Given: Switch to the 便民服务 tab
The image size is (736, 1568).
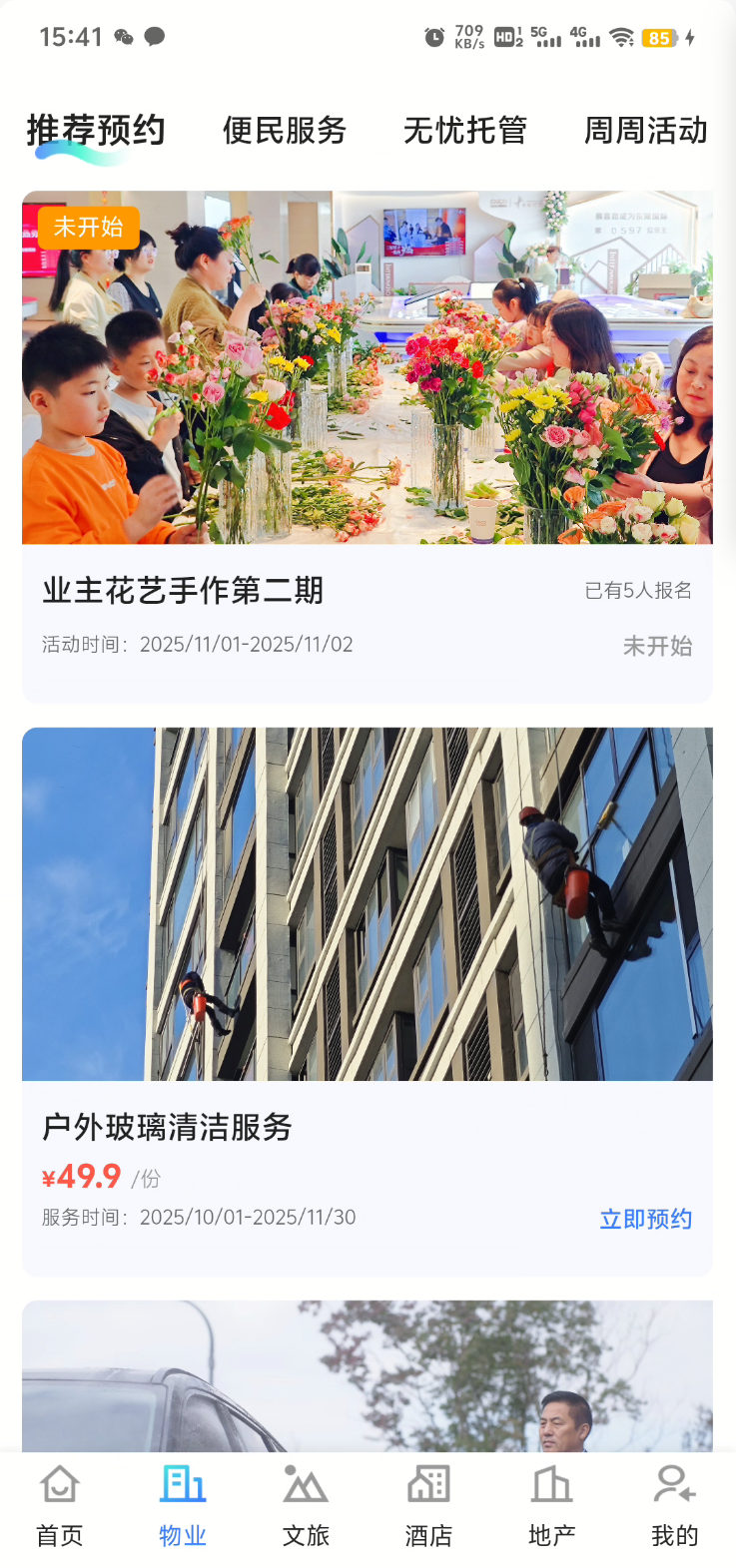Looking at the screenshot, I should [x=285, y=131].
